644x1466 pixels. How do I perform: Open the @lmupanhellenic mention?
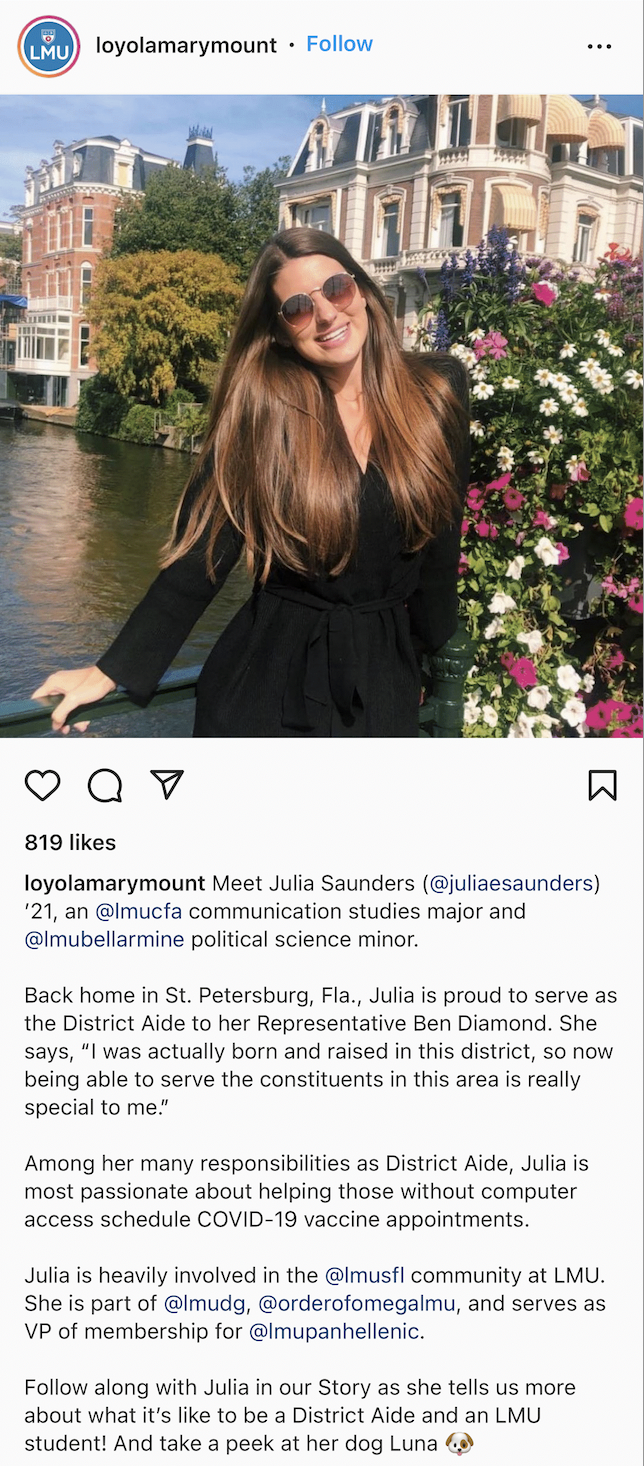tap(334, 1331)
